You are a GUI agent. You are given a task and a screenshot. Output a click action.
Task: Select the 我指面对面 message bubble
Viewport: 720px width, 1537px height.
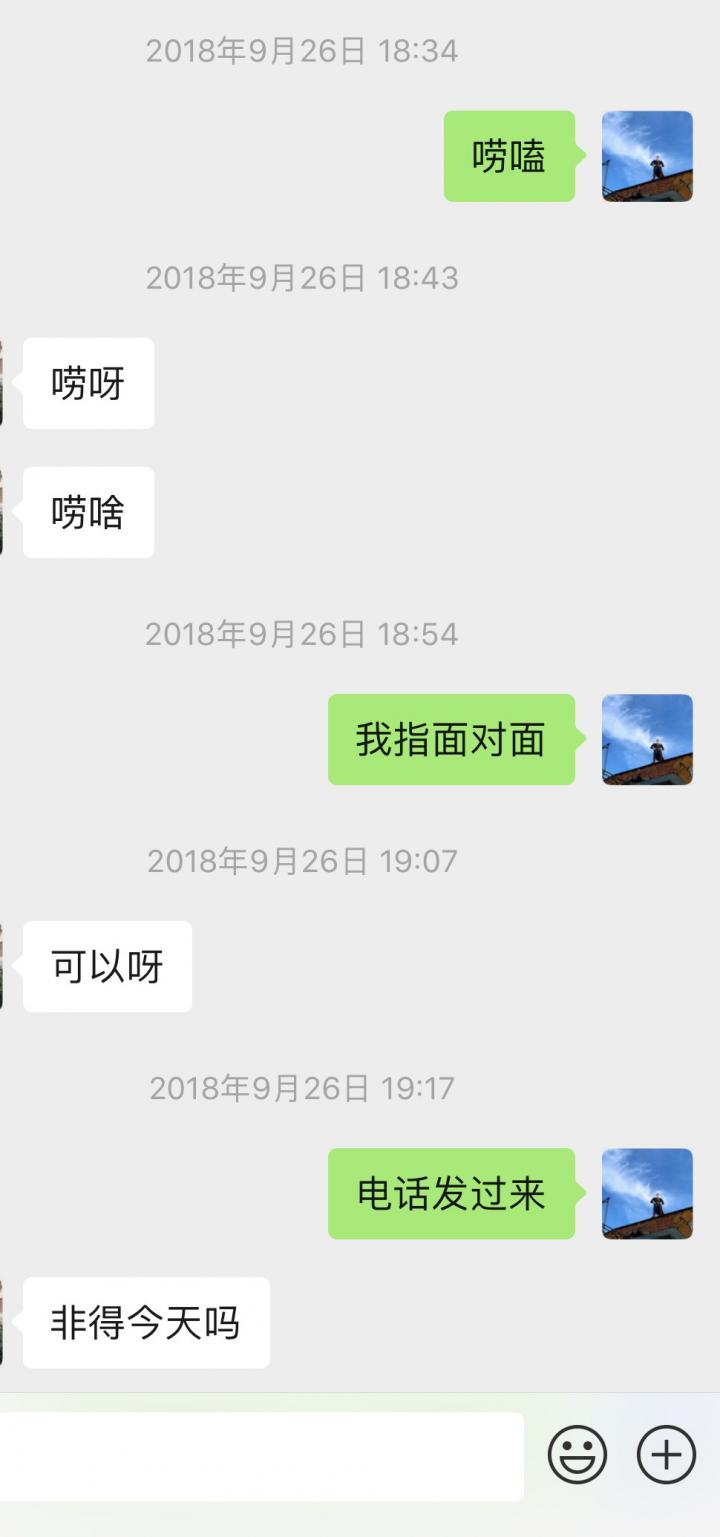452,740
